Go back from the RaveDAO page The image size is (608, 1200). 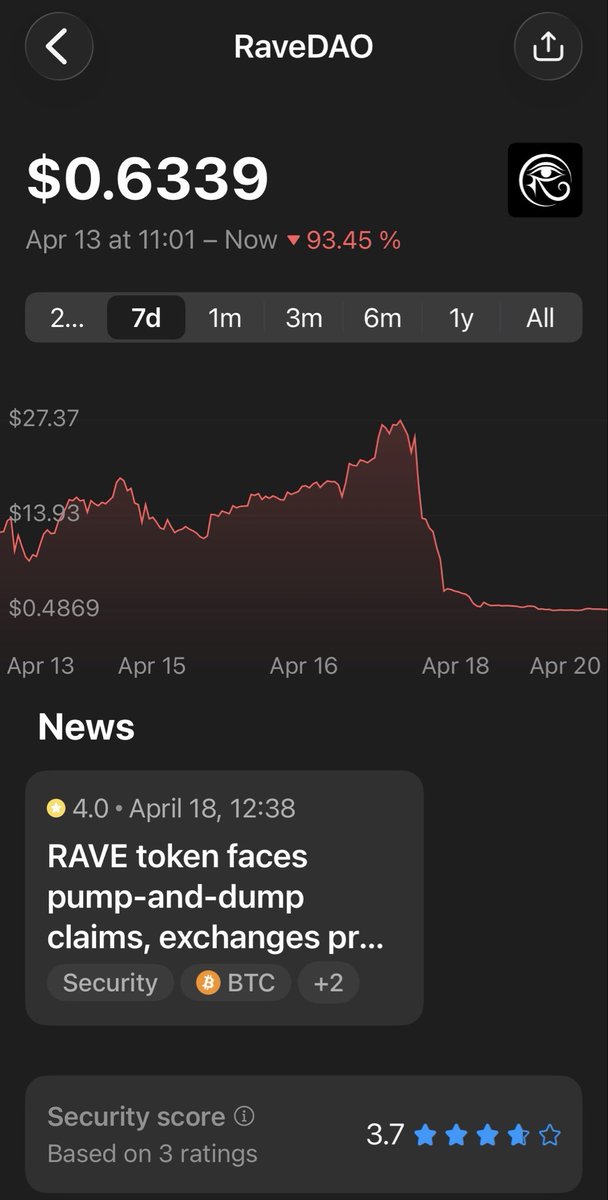pyautogui.click(x=59, y=47)
